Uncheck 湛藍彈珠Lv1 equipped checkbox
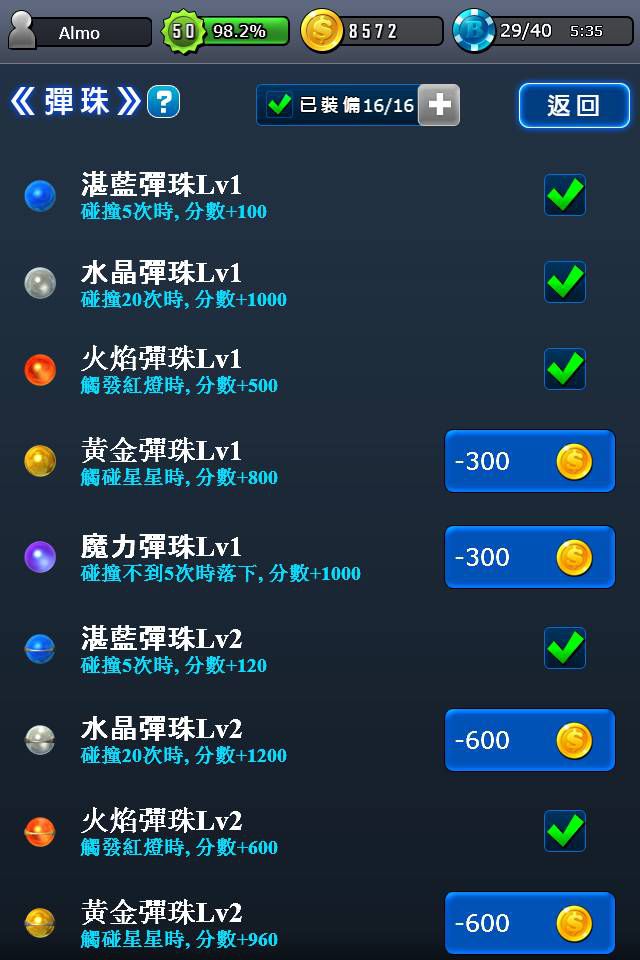 (x=565, y=195)
